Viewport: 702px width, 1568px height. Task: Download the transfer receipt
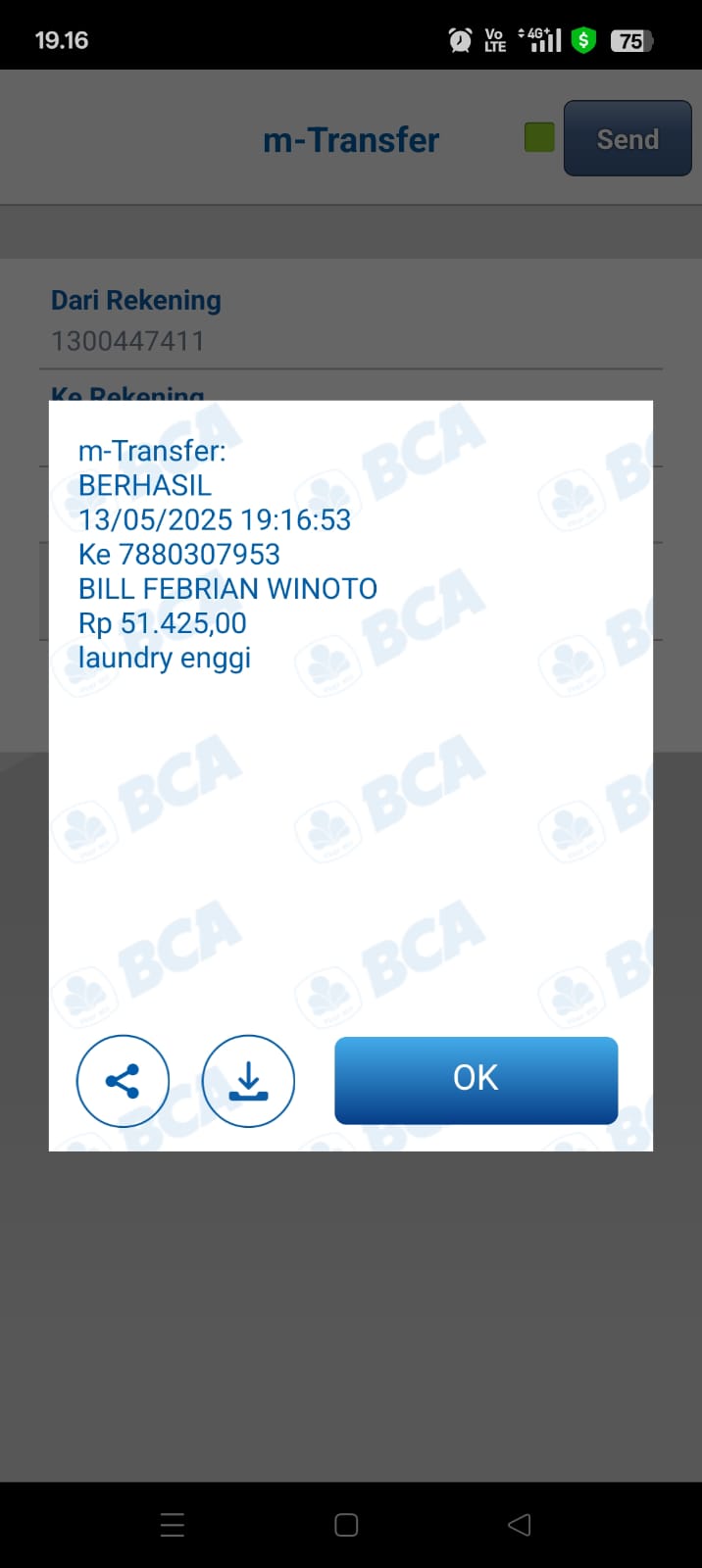[x=248, y=1081]
